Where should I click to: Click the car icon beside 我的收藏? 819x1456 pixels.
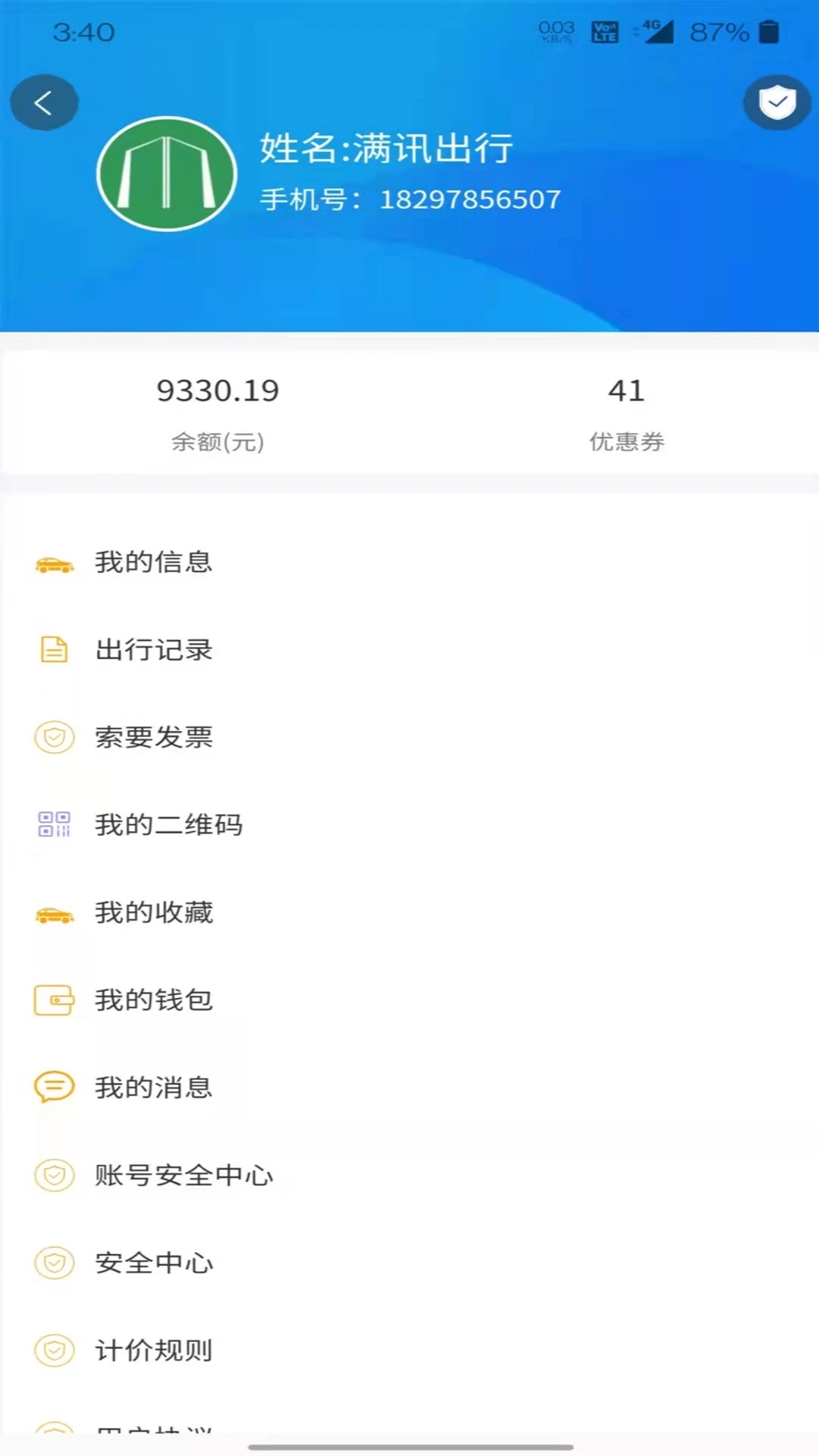tap(54, 912)
